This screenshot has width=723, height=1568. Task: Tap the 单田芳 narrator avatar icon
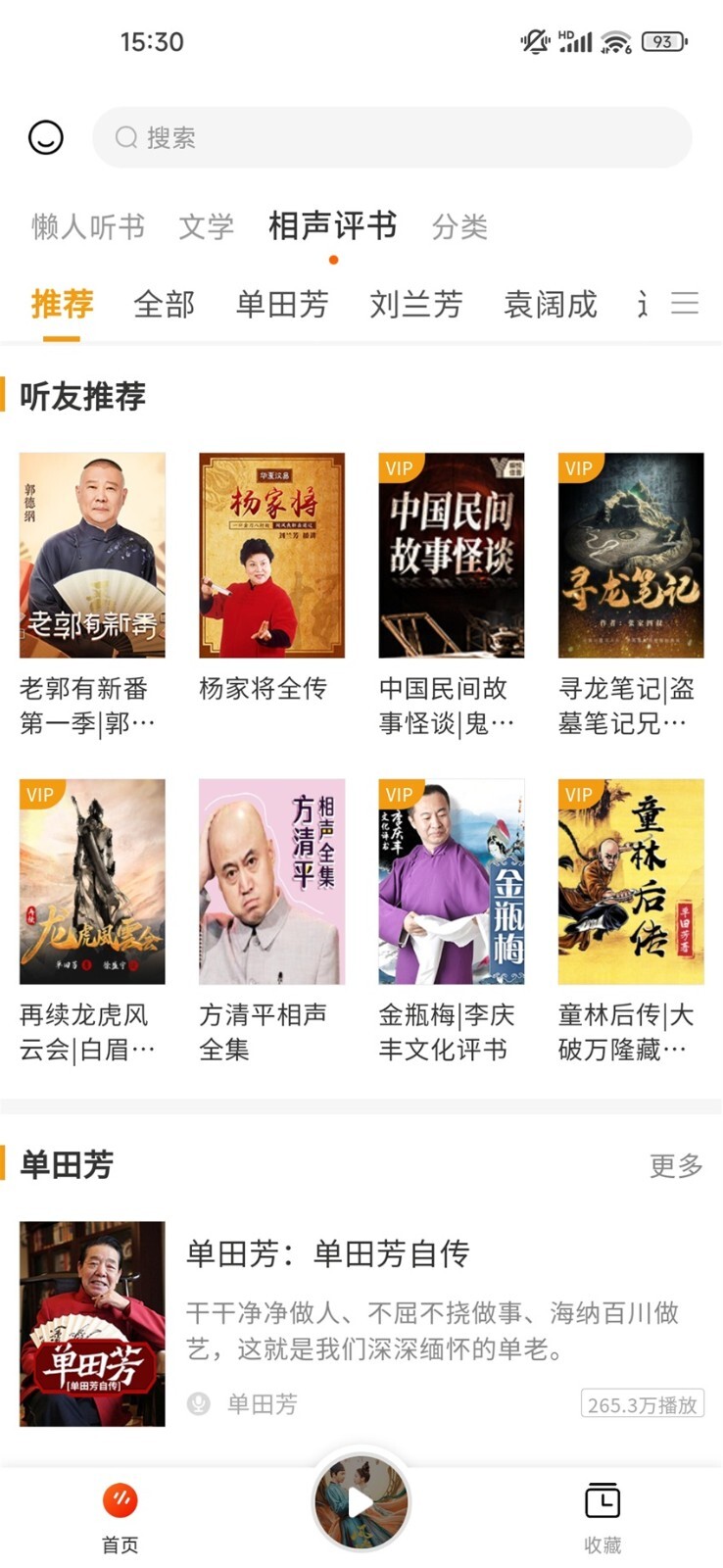click(199, 1403)
